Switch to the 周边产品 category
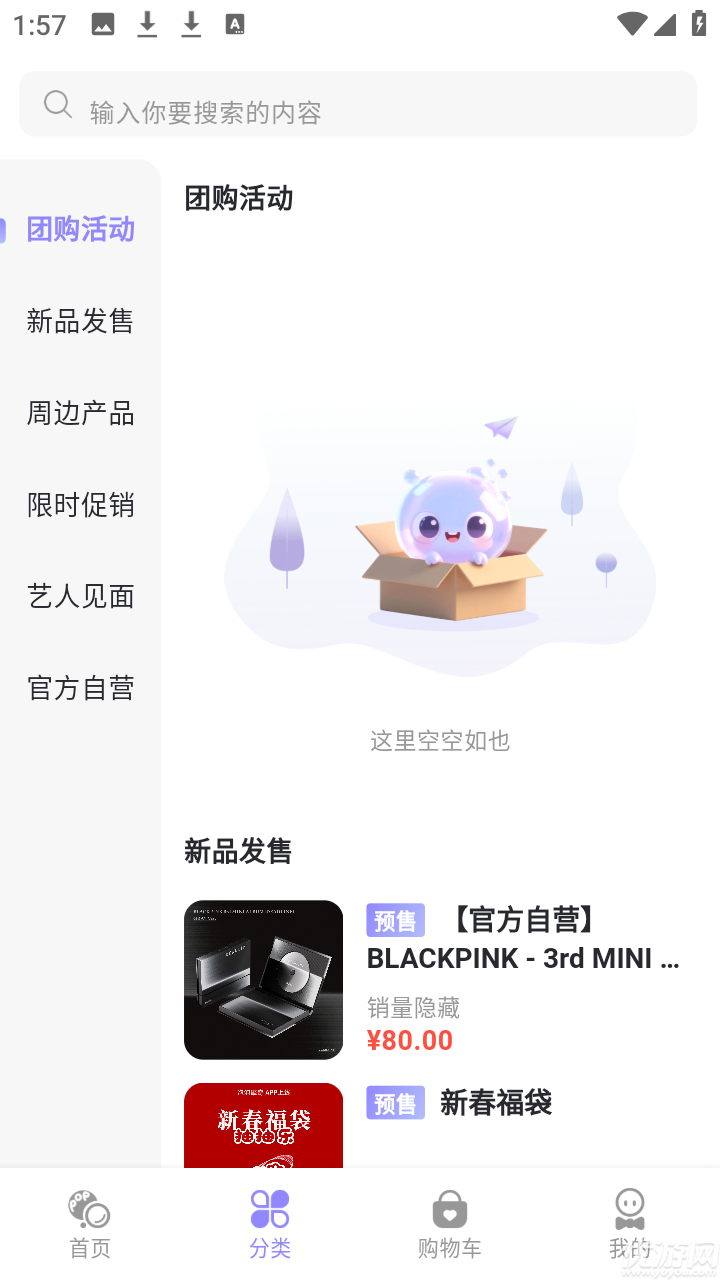Image resolution: width=720 pixels, height=1280 pixels. coord(80,413)
